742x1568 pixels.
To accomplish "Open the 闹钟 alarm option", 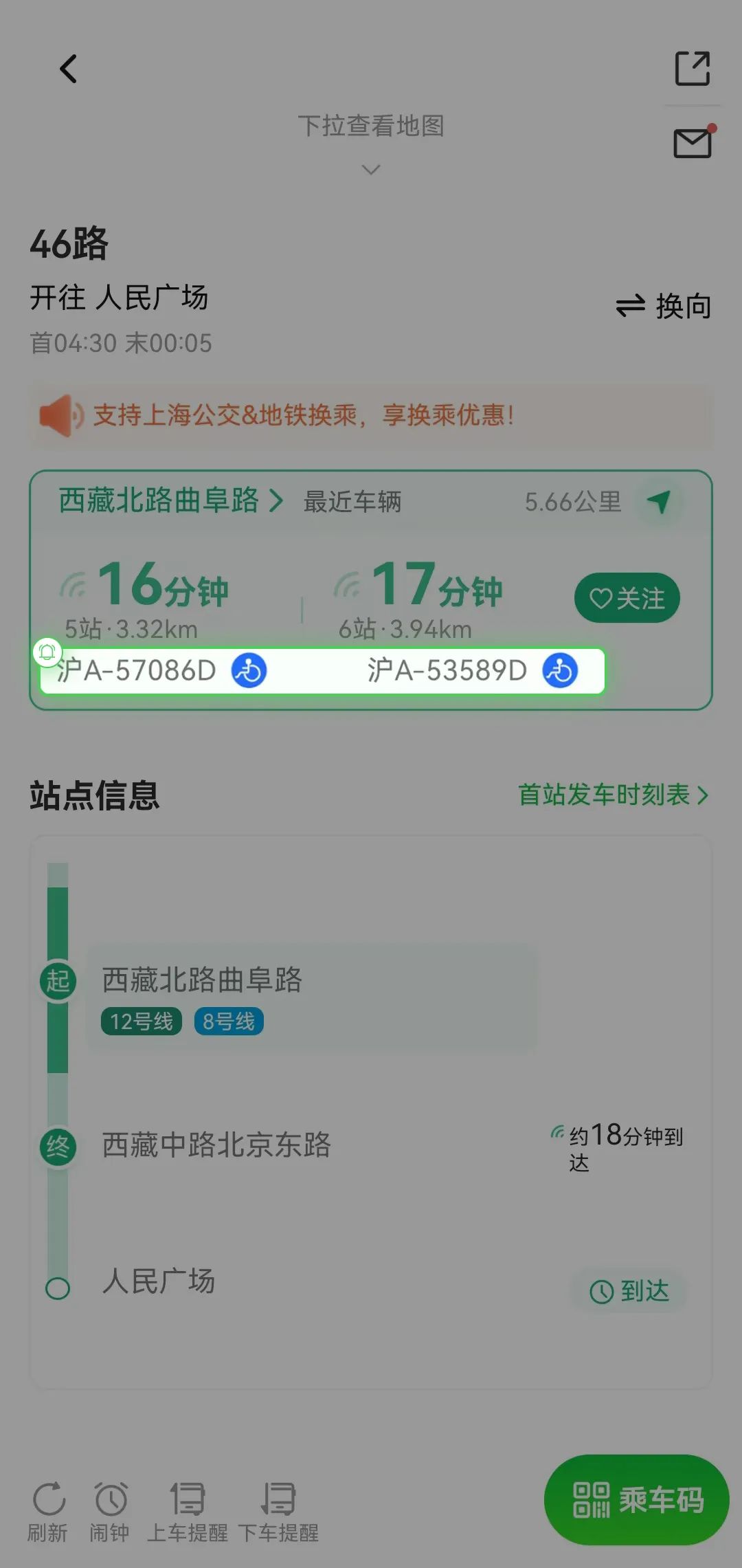I will coord(110,1512).
